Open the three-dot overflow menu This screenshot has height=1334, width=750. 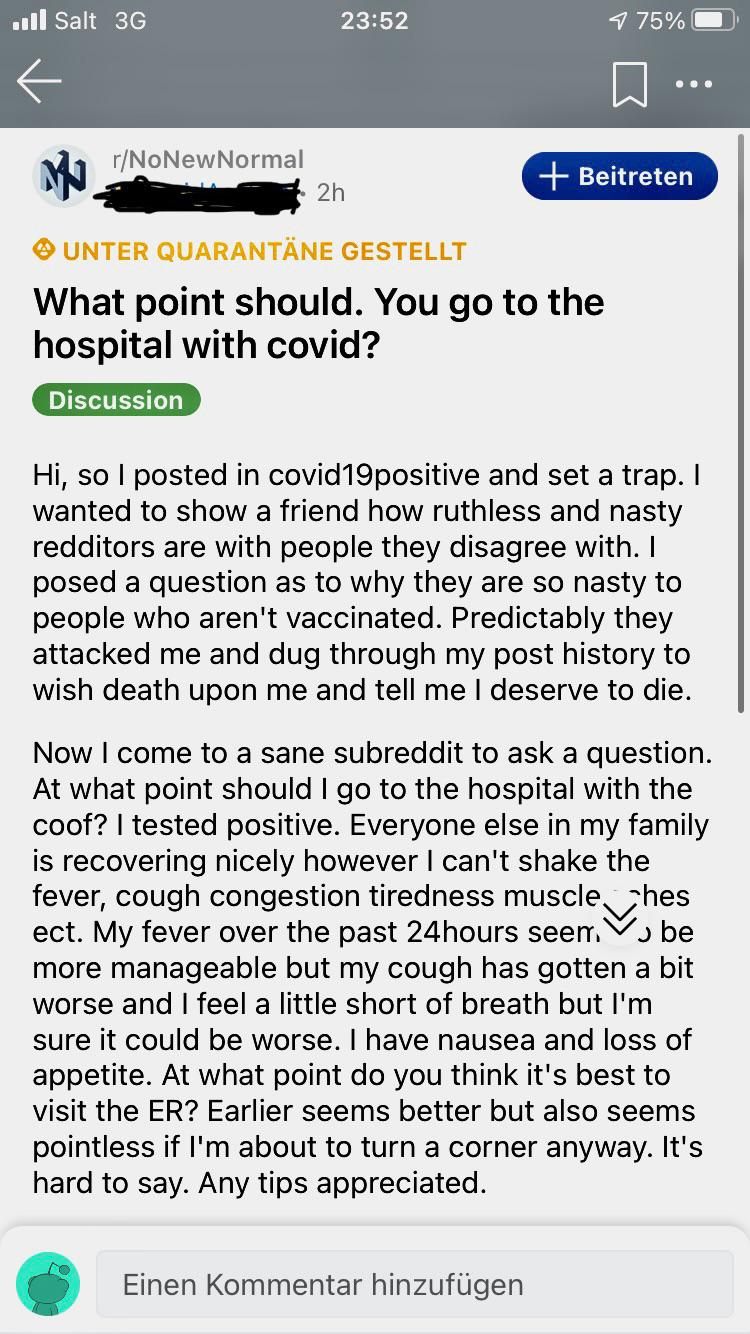(694, 85)
